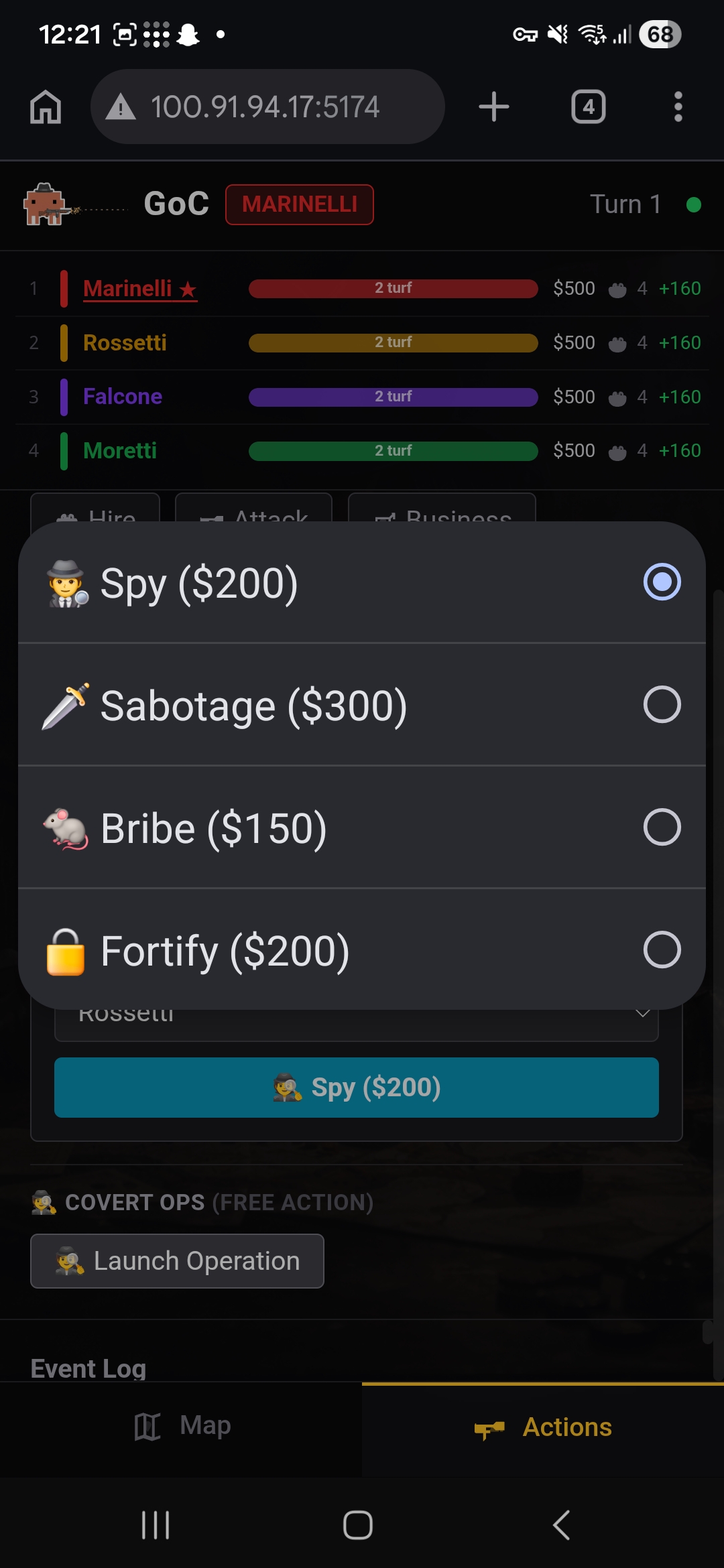Image resolution: width=724 pixels, height=1568 pixels.
Task: Select the Sabotage radio button
Action: point(662,704)
